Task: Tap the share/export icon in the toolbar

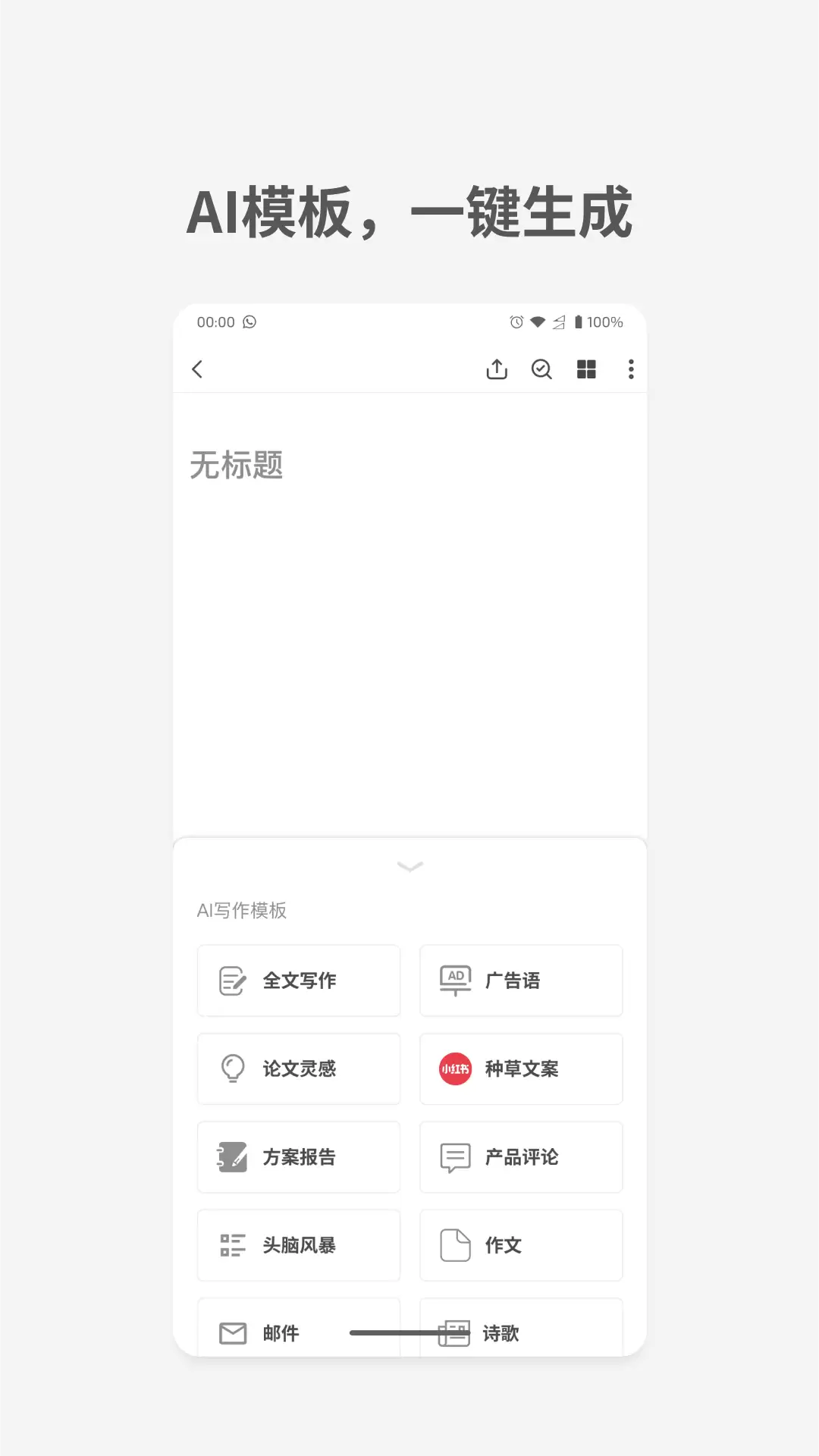Action: click(497, 369)
